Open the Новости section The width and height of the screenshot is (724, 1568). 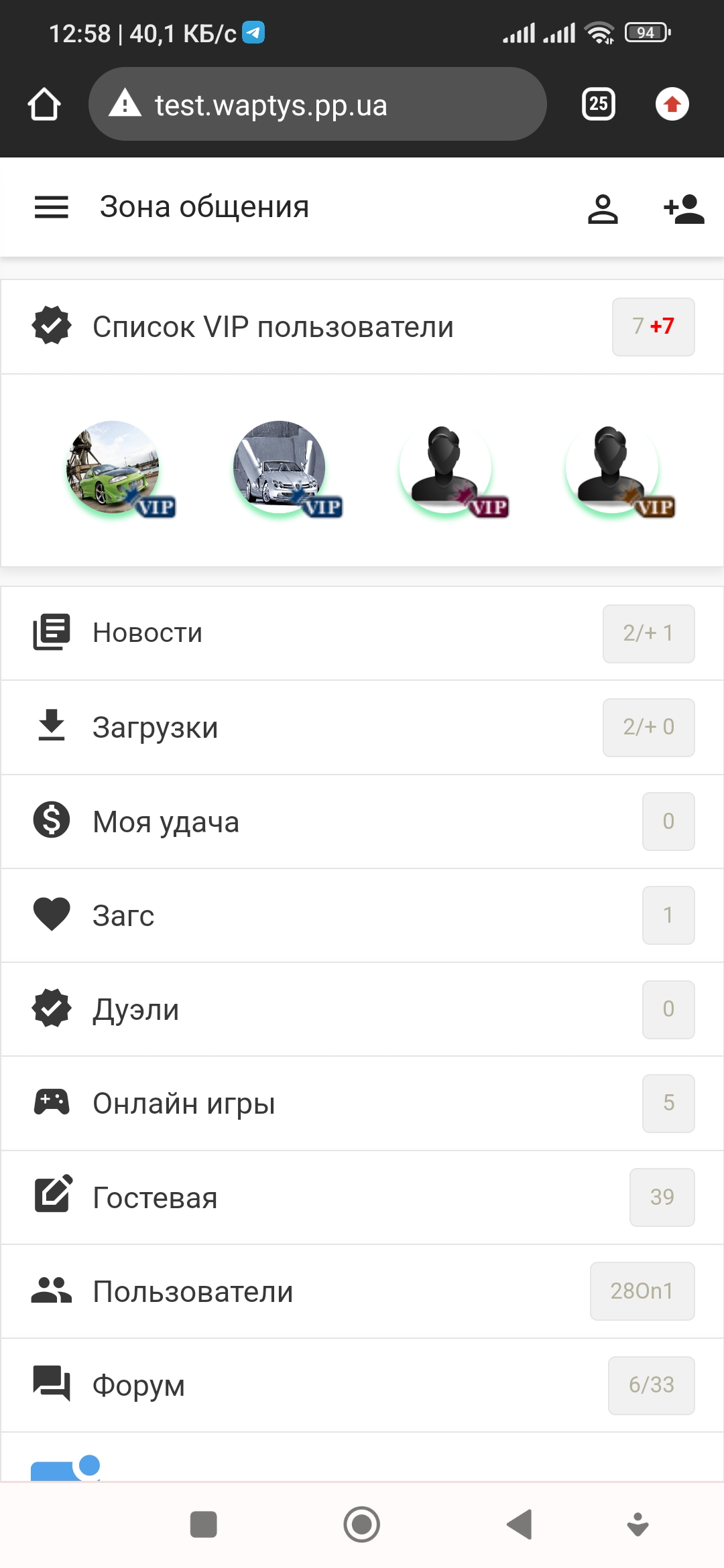point(147,633)
